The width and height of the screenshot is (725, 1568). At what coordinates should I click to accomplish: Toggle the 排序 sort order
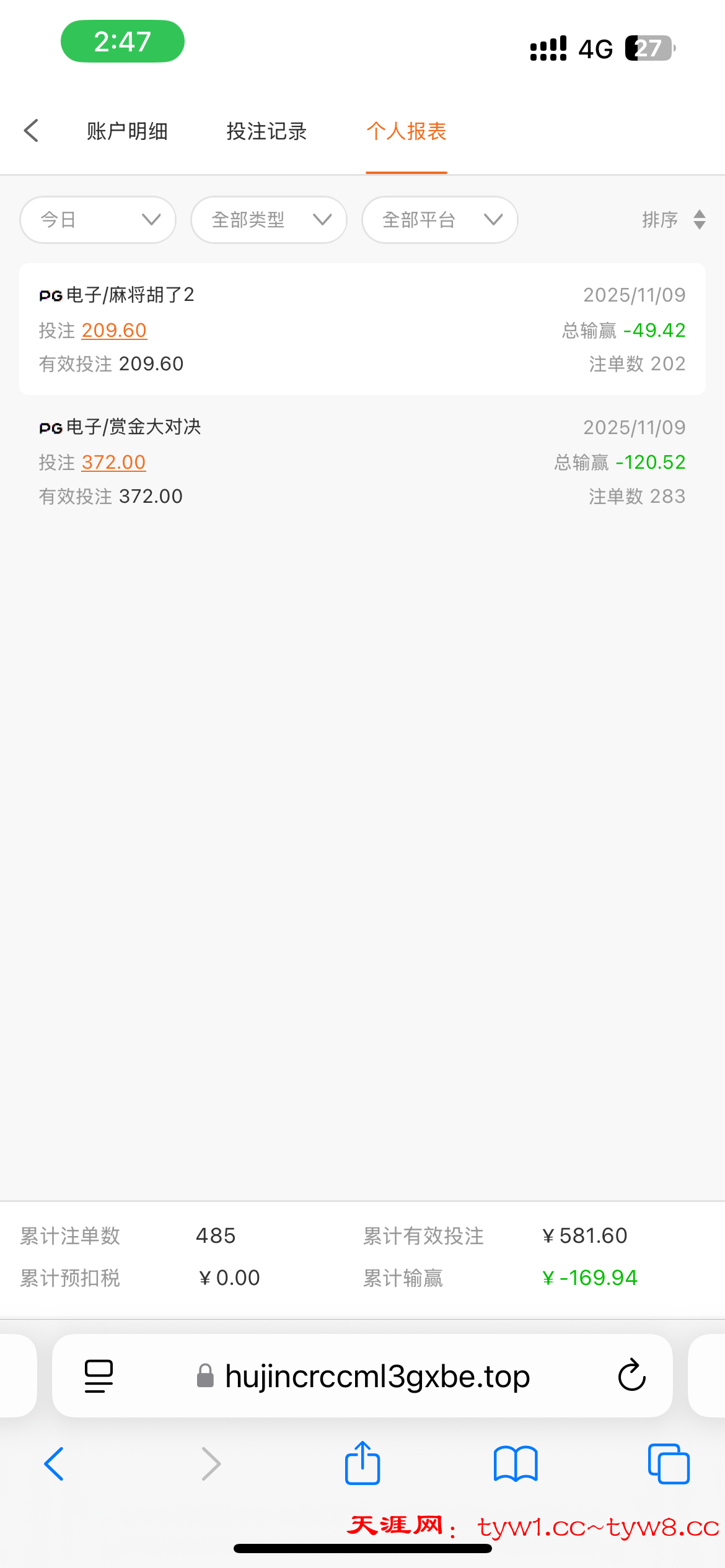(674, 220)
